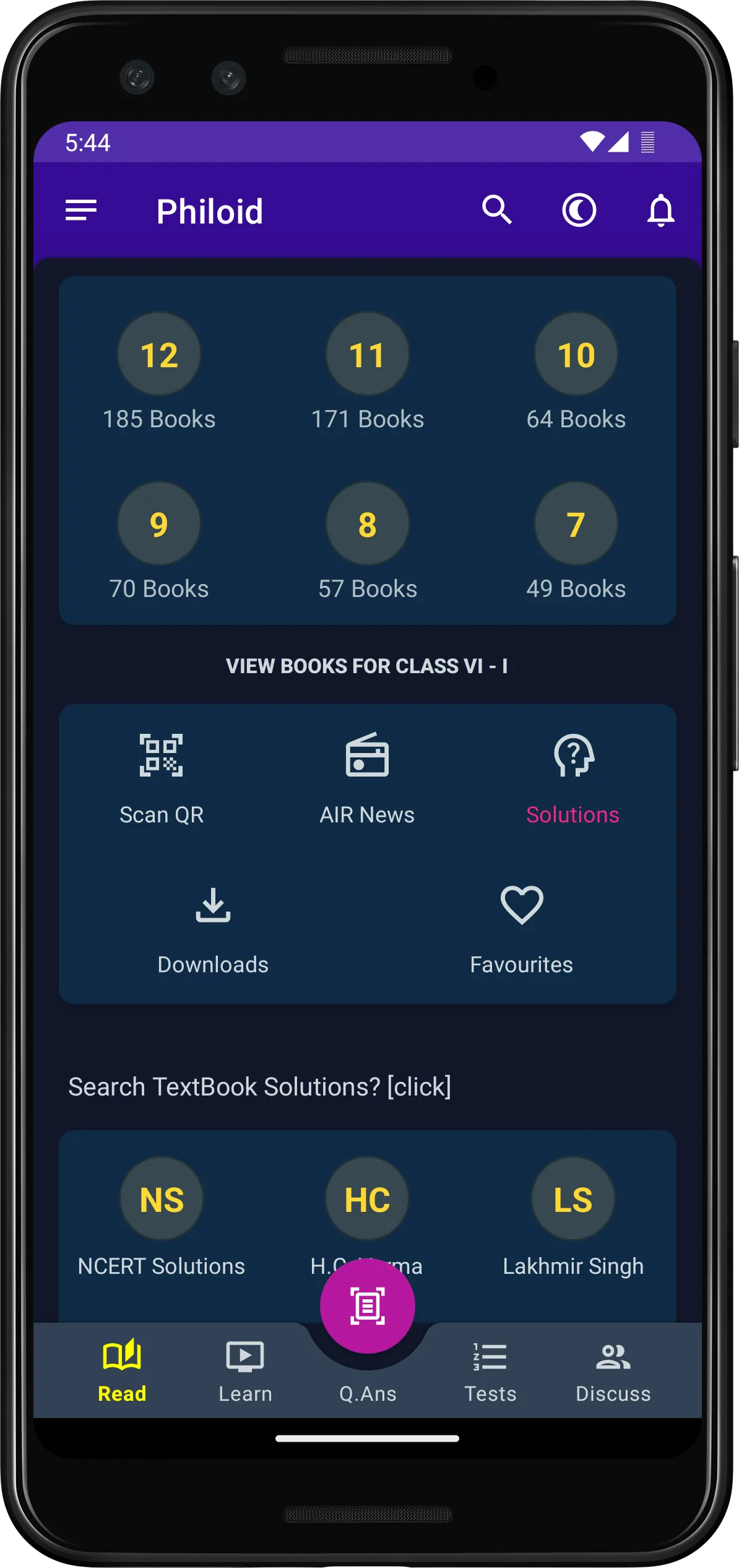Show Favourites

click(521, 929)
